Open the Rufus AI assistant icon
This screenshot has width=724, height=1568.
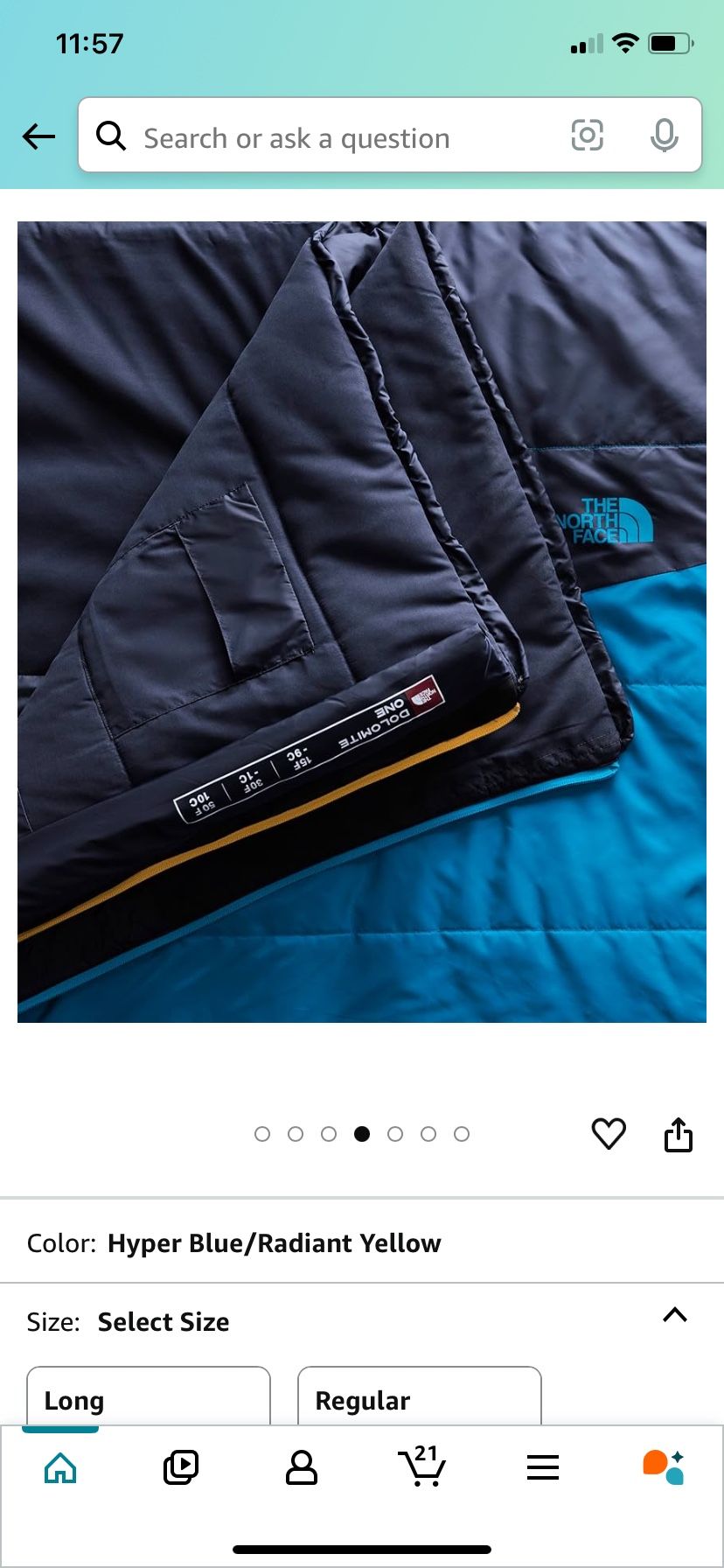point(665,1468)
